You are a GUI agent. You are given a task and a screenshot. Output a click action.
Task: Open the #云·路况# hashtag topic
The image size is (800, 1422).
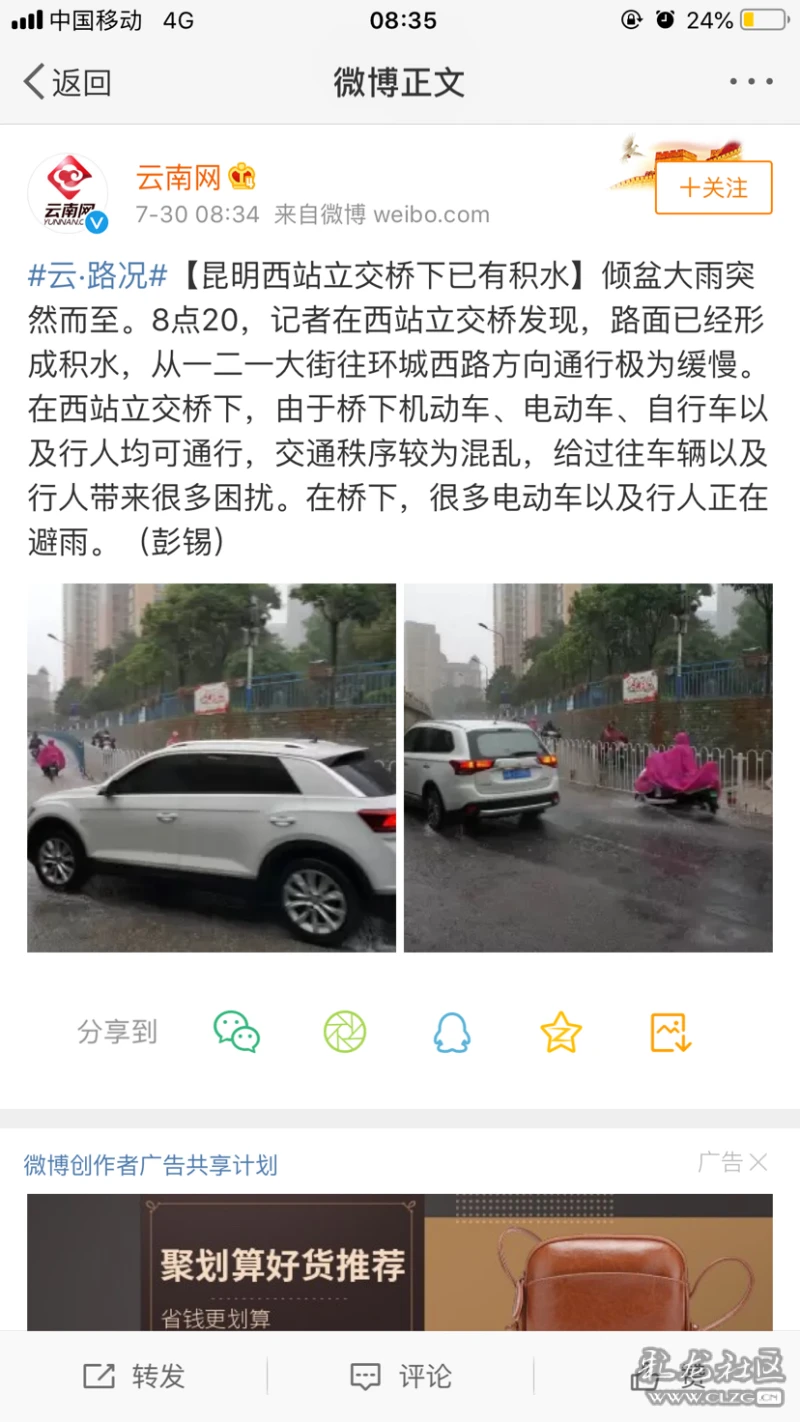coord(98,274)
